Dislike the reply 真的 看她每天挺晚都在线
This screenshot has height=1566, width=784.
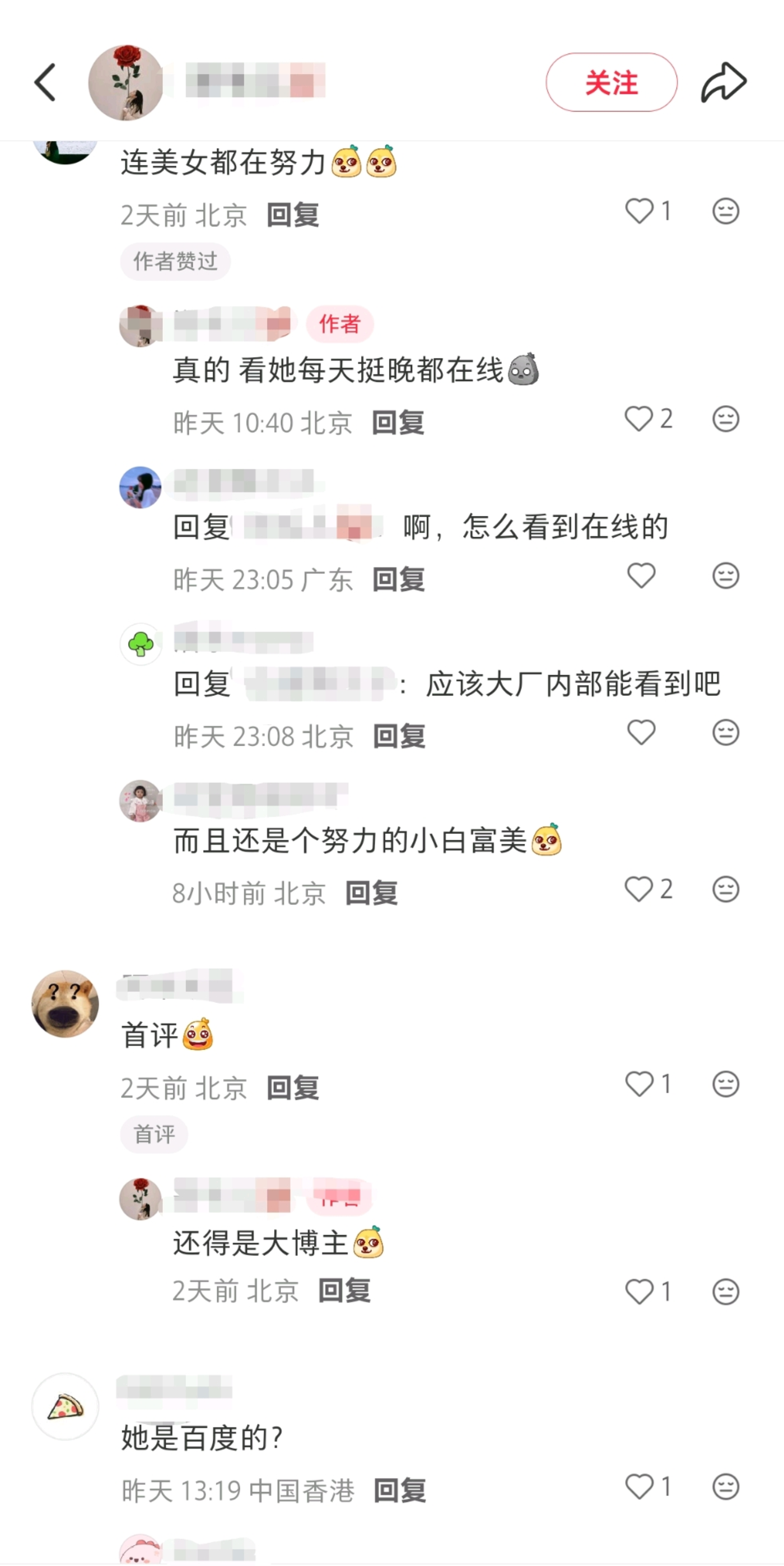[726, 419]
